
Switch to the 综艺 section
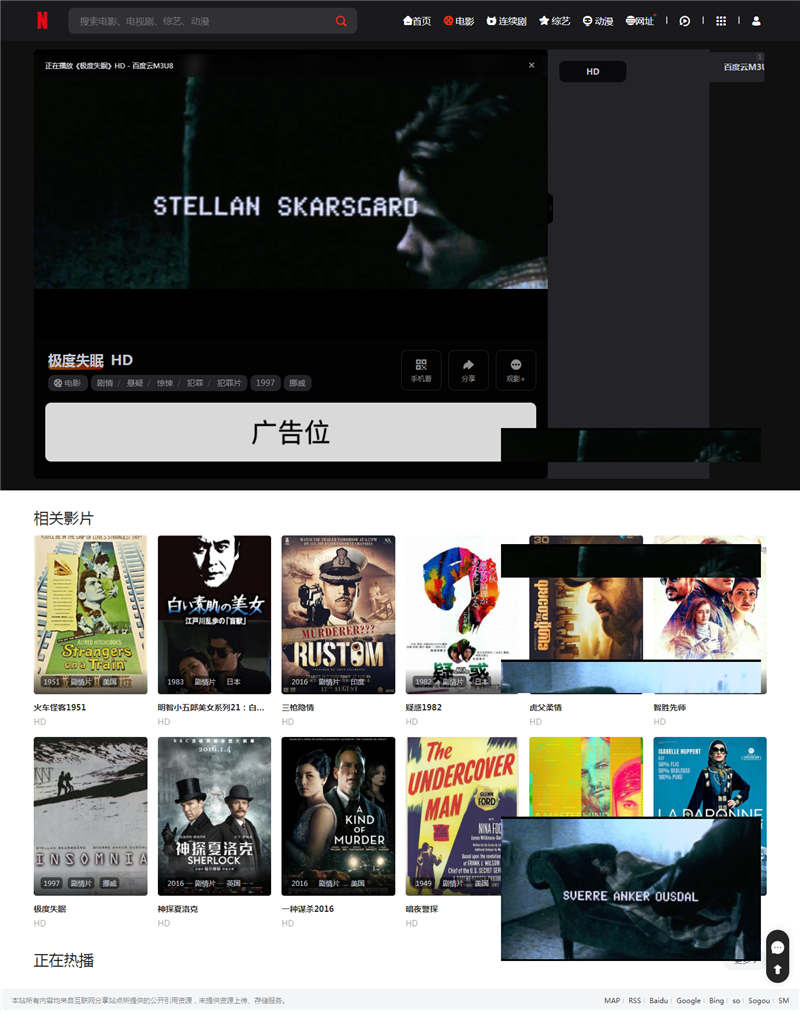pyautogui.click(x=554, y=20)
